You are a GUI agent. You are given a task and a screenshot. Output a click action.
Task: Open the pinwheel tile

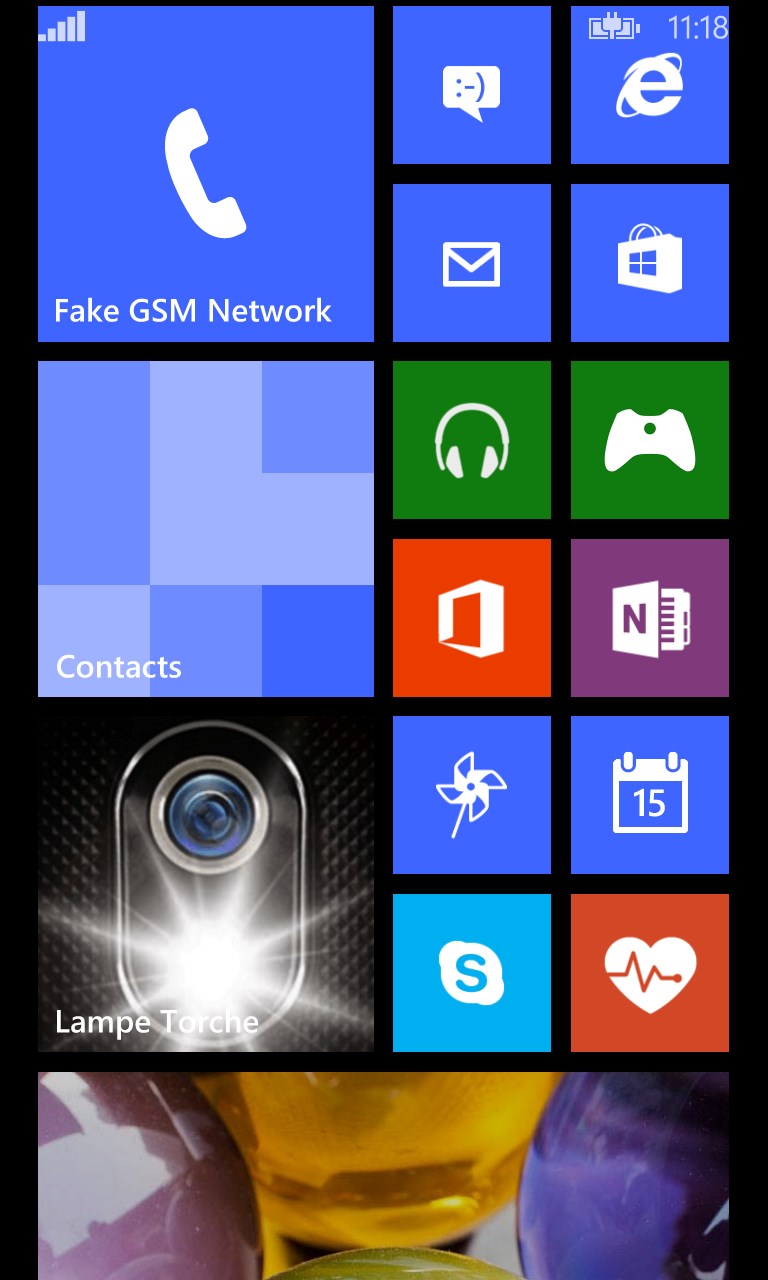pyautogui.click(x=471, y=794)
